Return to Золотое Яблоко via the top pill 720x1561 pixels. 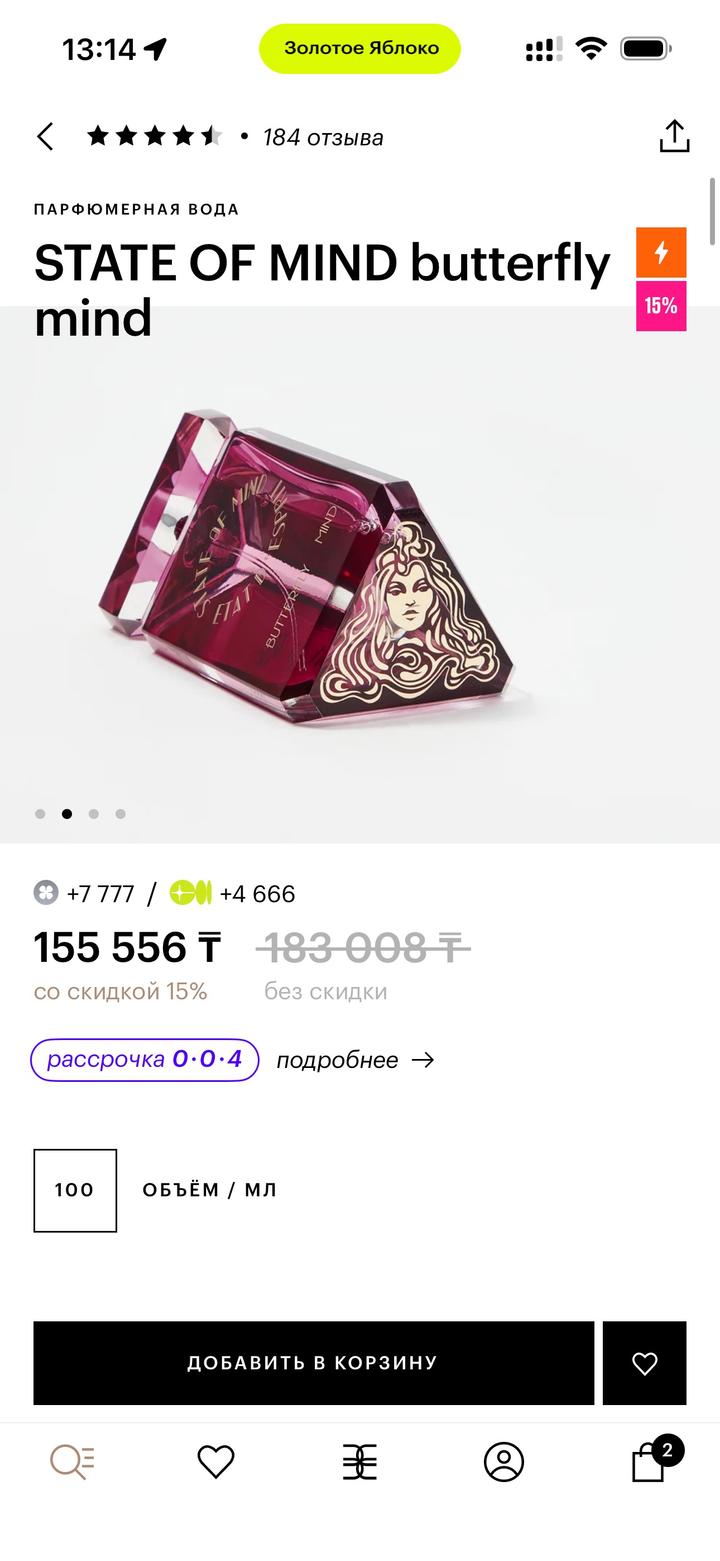[x=360, y=48]
